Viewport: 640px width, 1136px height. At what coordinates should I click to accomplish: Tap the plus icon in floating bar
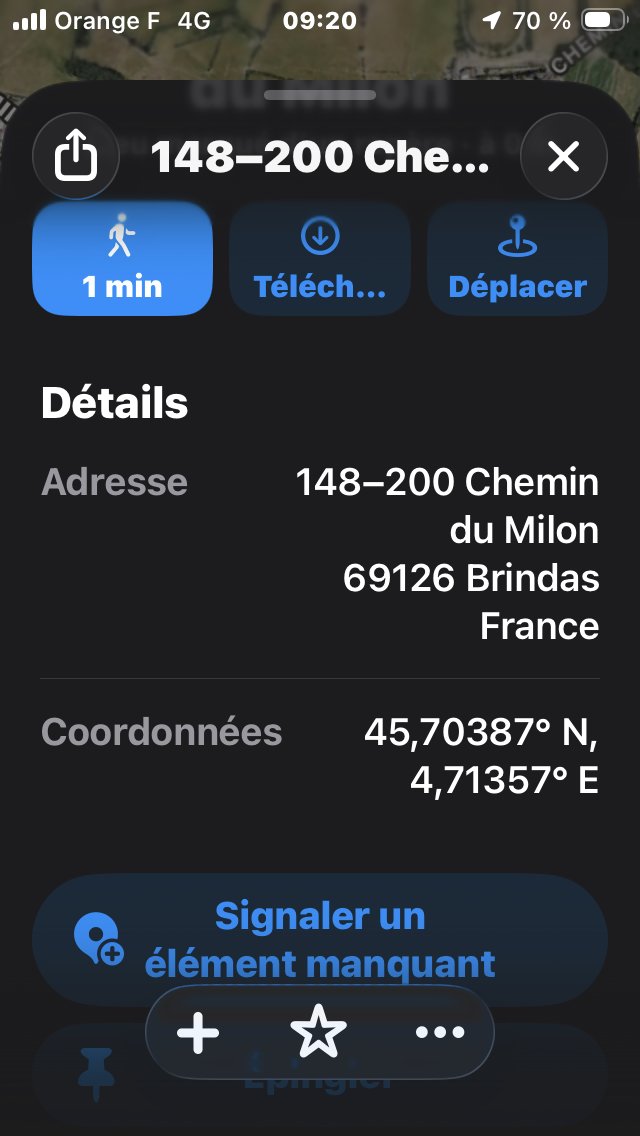(x=198, y=1032)
